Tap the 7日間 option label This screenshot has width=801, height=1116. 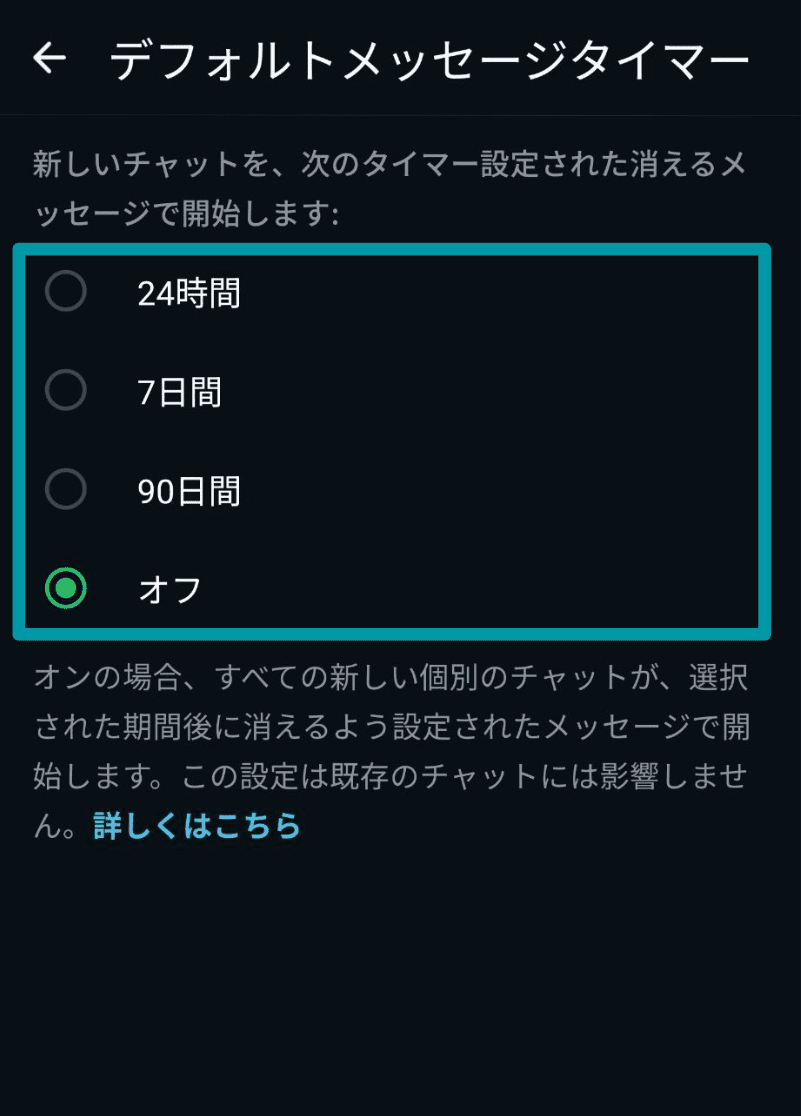point(180,391)
